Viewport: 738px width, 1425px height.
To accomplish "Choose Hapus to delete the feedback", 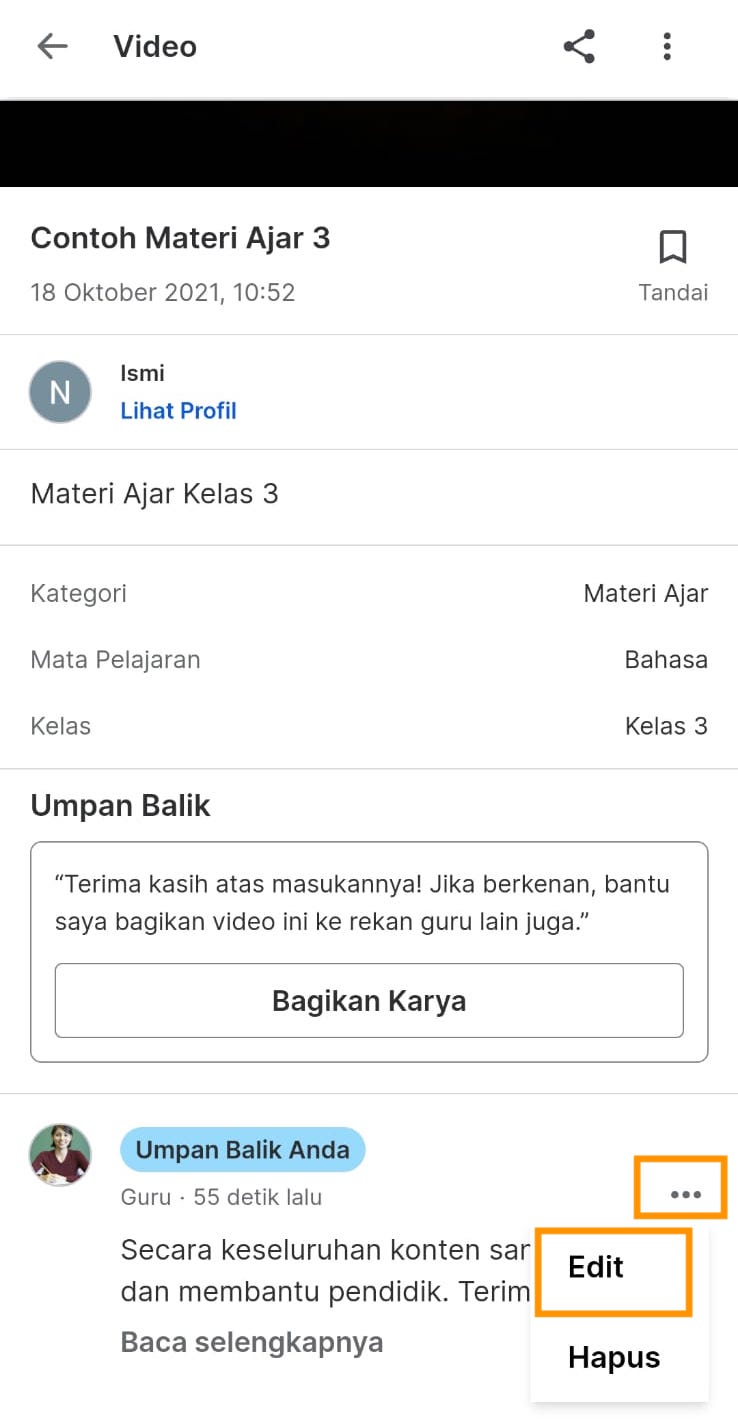I will 614,1357.
